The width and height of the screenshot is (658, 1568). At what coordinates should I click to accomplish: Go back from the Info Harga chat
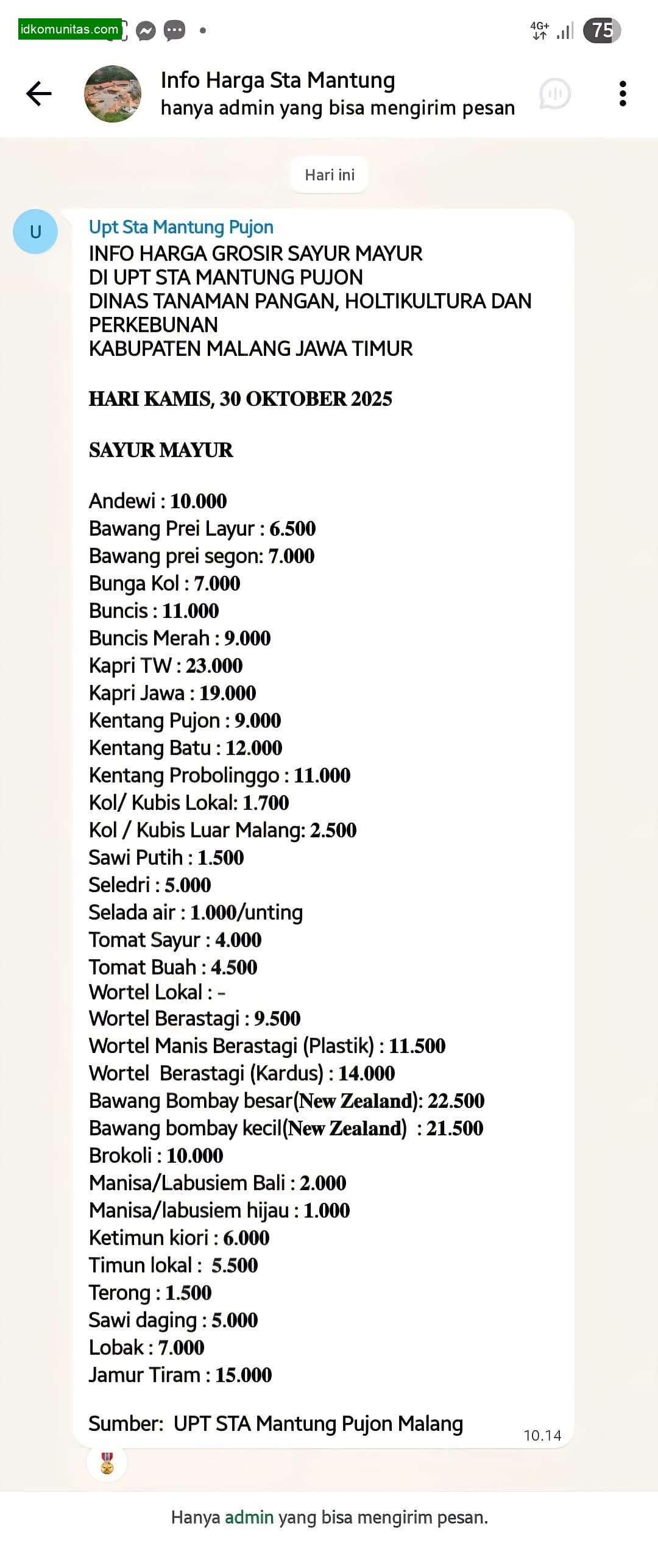click(x=39, y=94)
